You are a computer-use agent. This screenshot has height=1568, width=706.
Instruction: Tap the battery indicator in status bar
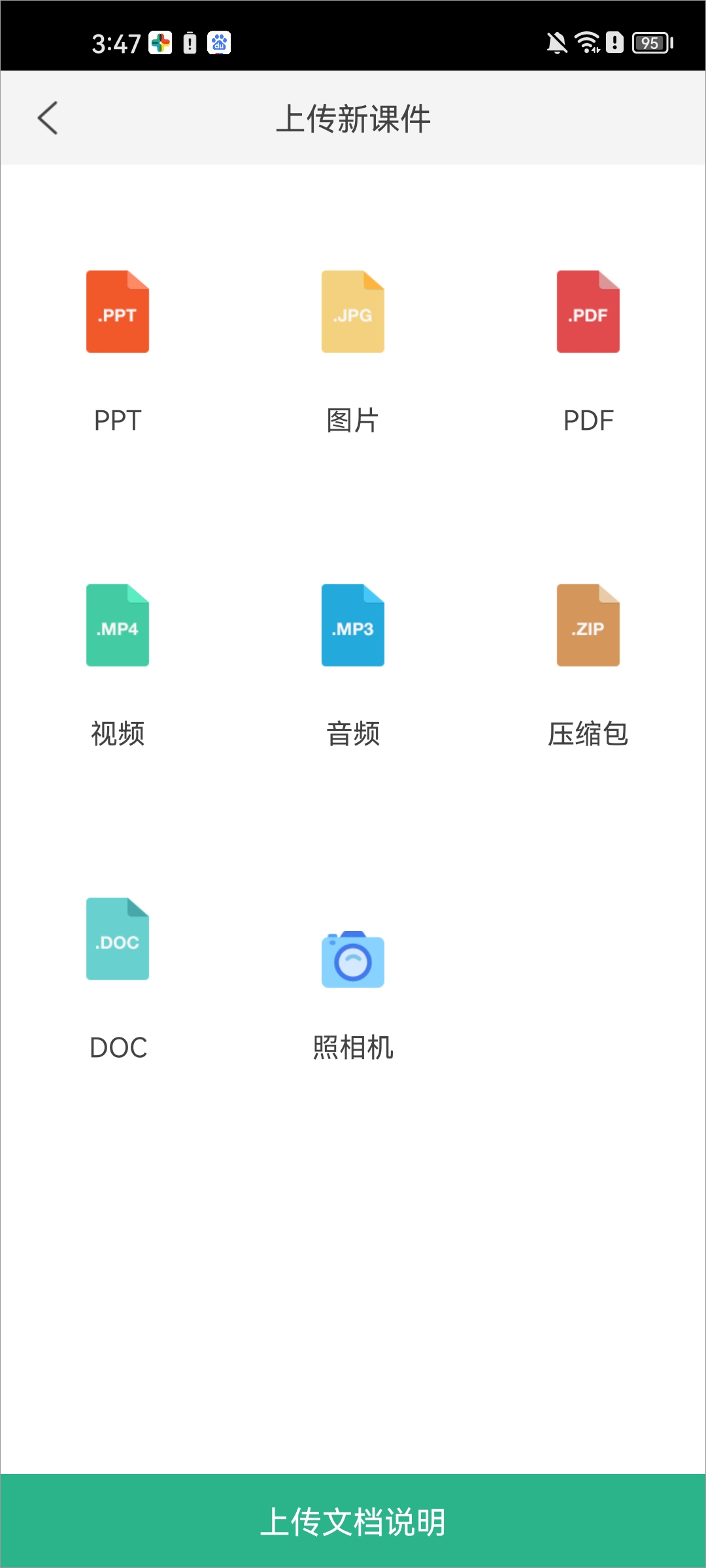[x=652, y=42]
